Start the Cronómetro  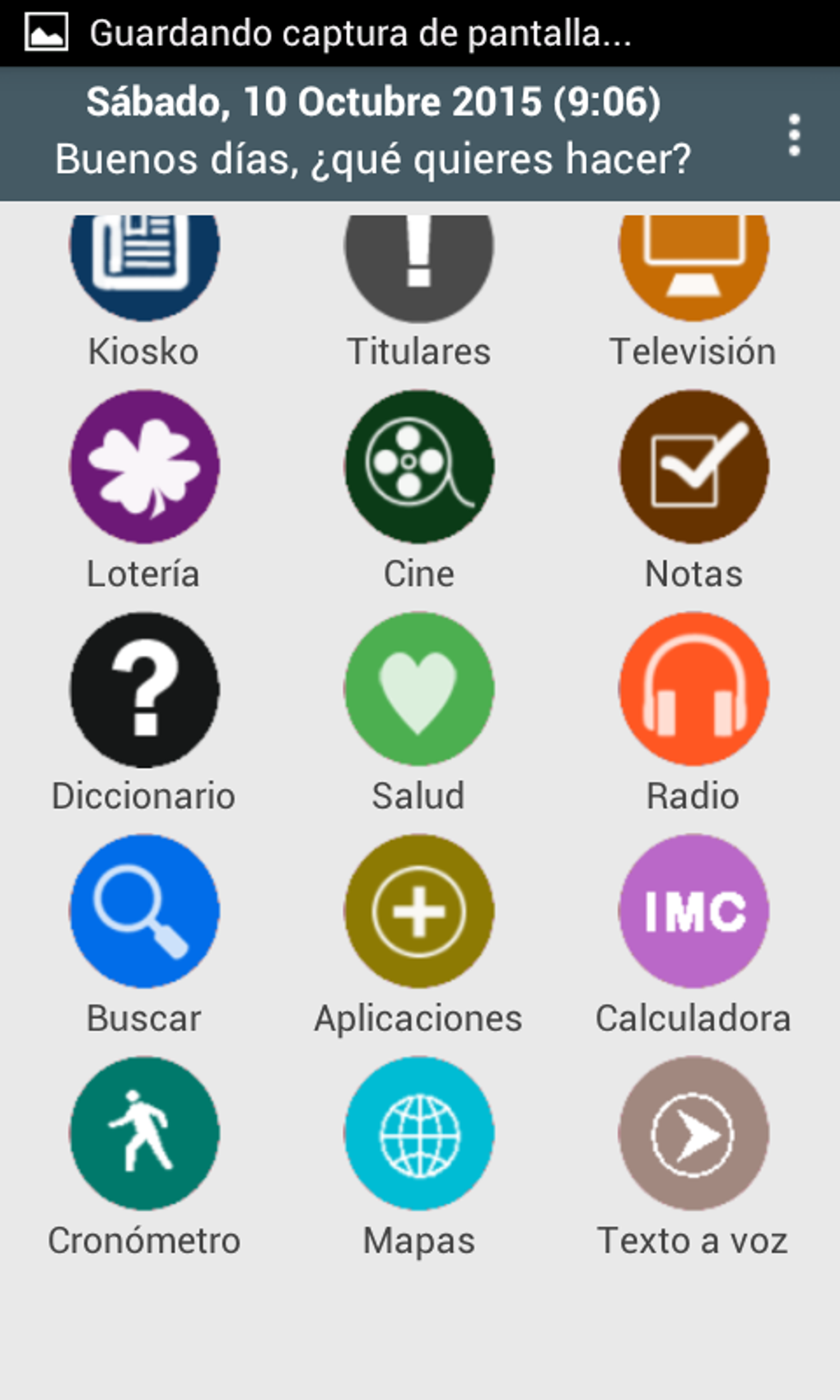coord(144,1134)
